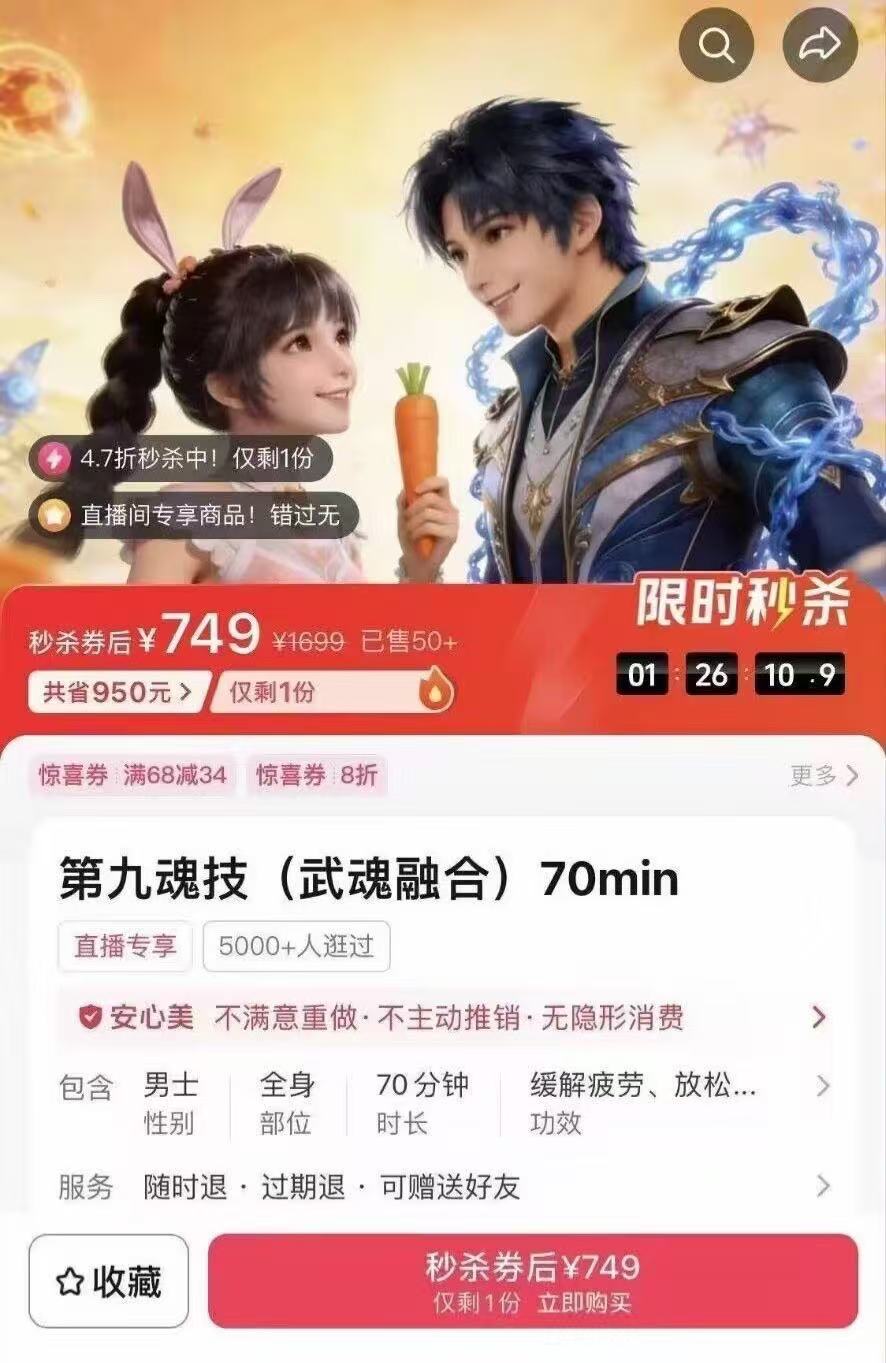Select the 惊喜券 8折 coupon
Image resolution: width=886 pixels, height=1363 pixels.
(316, 776)
